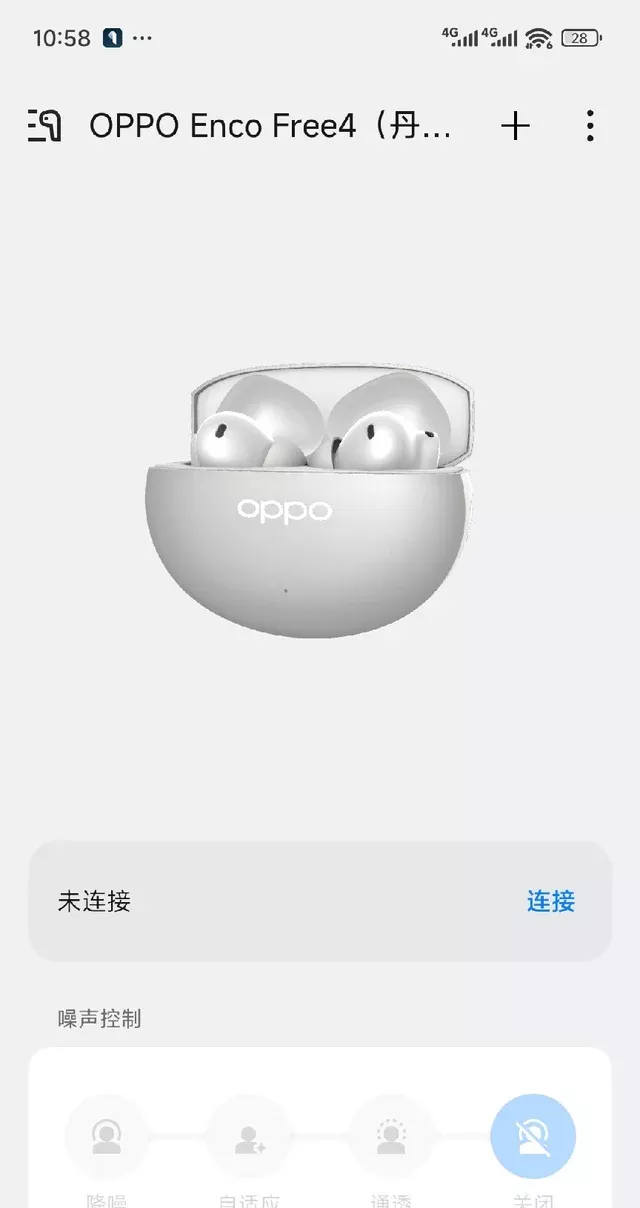Switch to 通透 transparency mode
This screenshot has height=1208, width=640.
(391, 1137)
